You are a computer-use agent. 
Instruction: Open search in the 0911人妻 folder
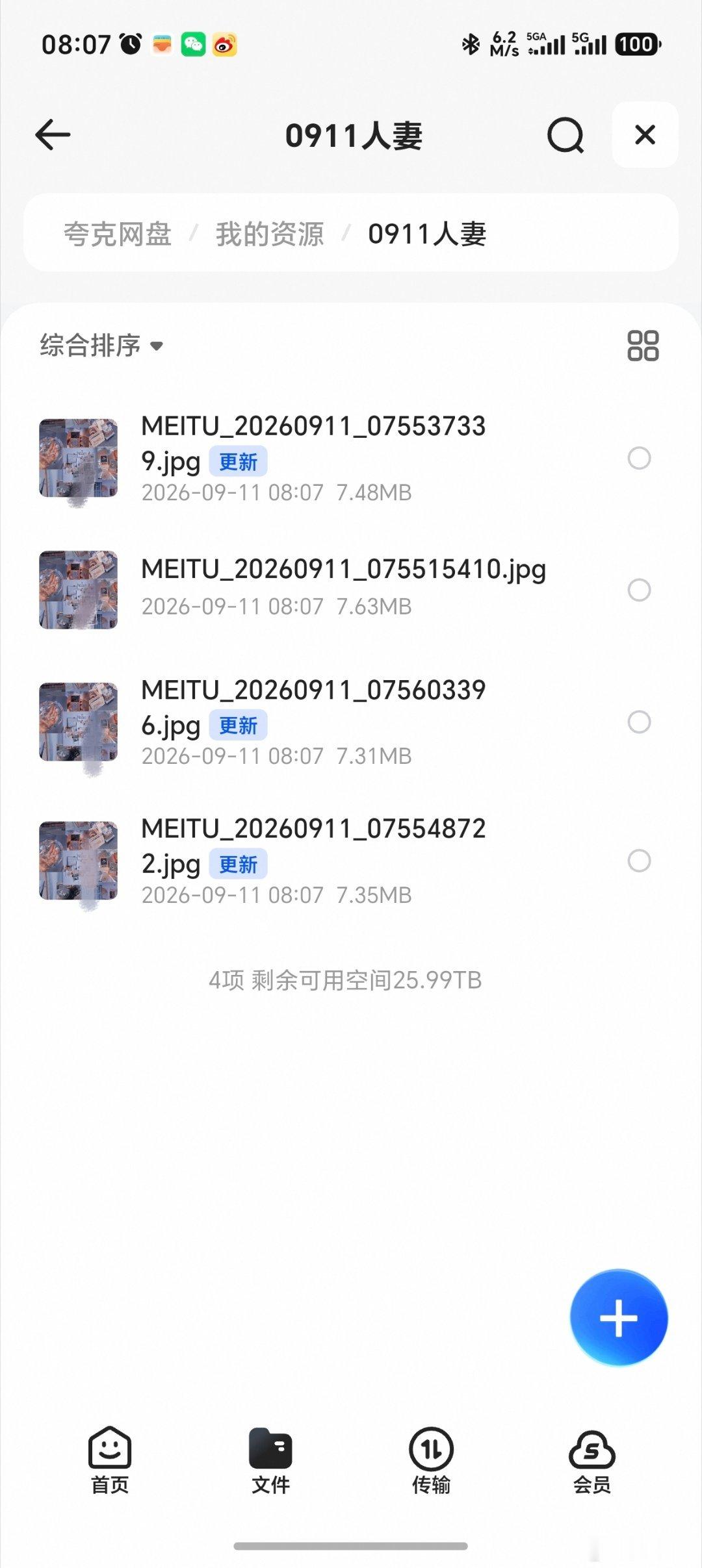pyautogui.click(x=565, y=135)
